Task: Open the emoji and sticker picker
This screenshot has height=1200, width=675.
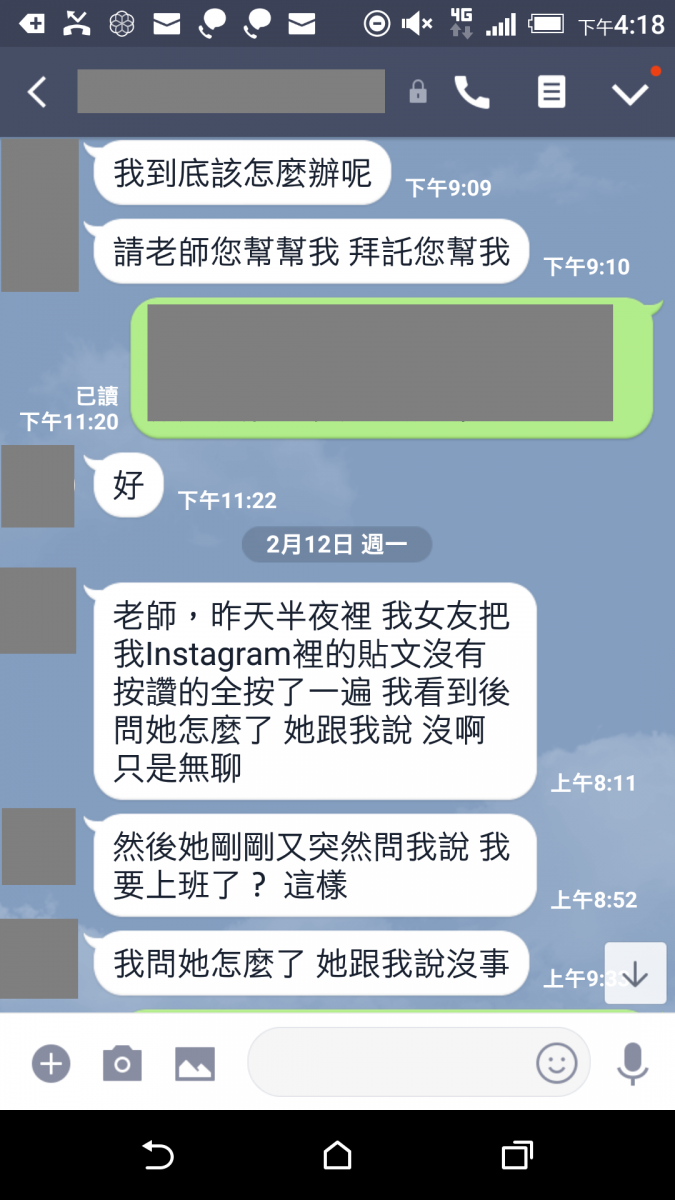Action: pos(557,1063)
